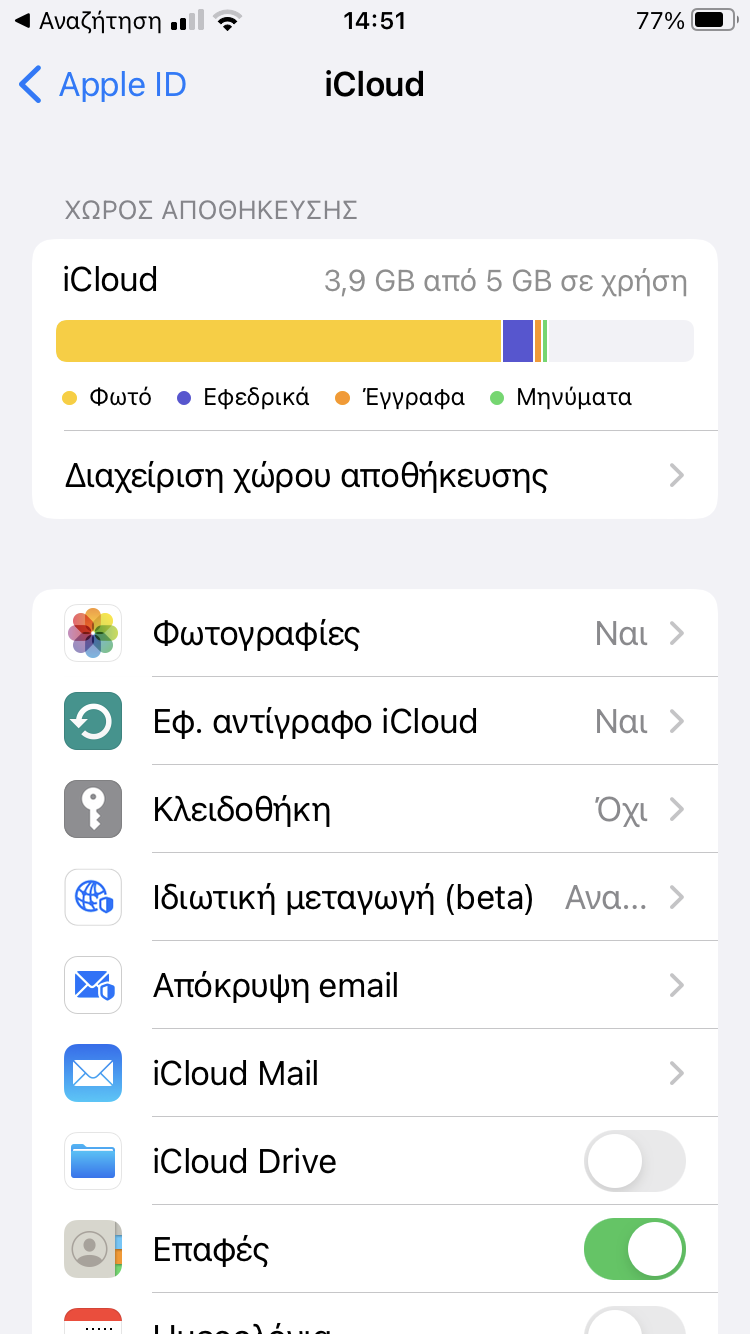Screen dimensions: 750x1334
Task: Open Διαχείριση χώρου αποθήκευσης
Action: (x=374, y=475)
